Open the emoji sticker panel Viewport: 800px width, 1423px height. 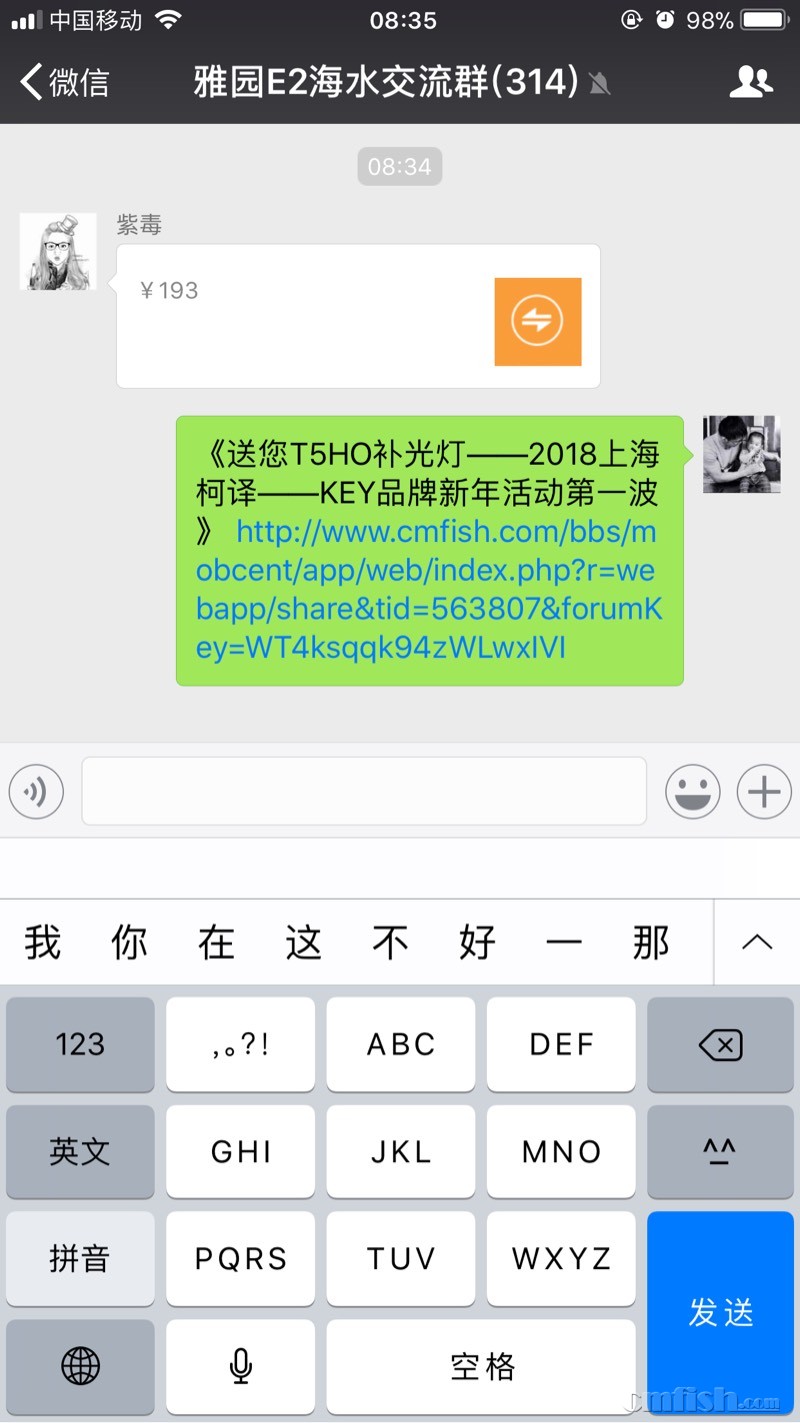693,793
